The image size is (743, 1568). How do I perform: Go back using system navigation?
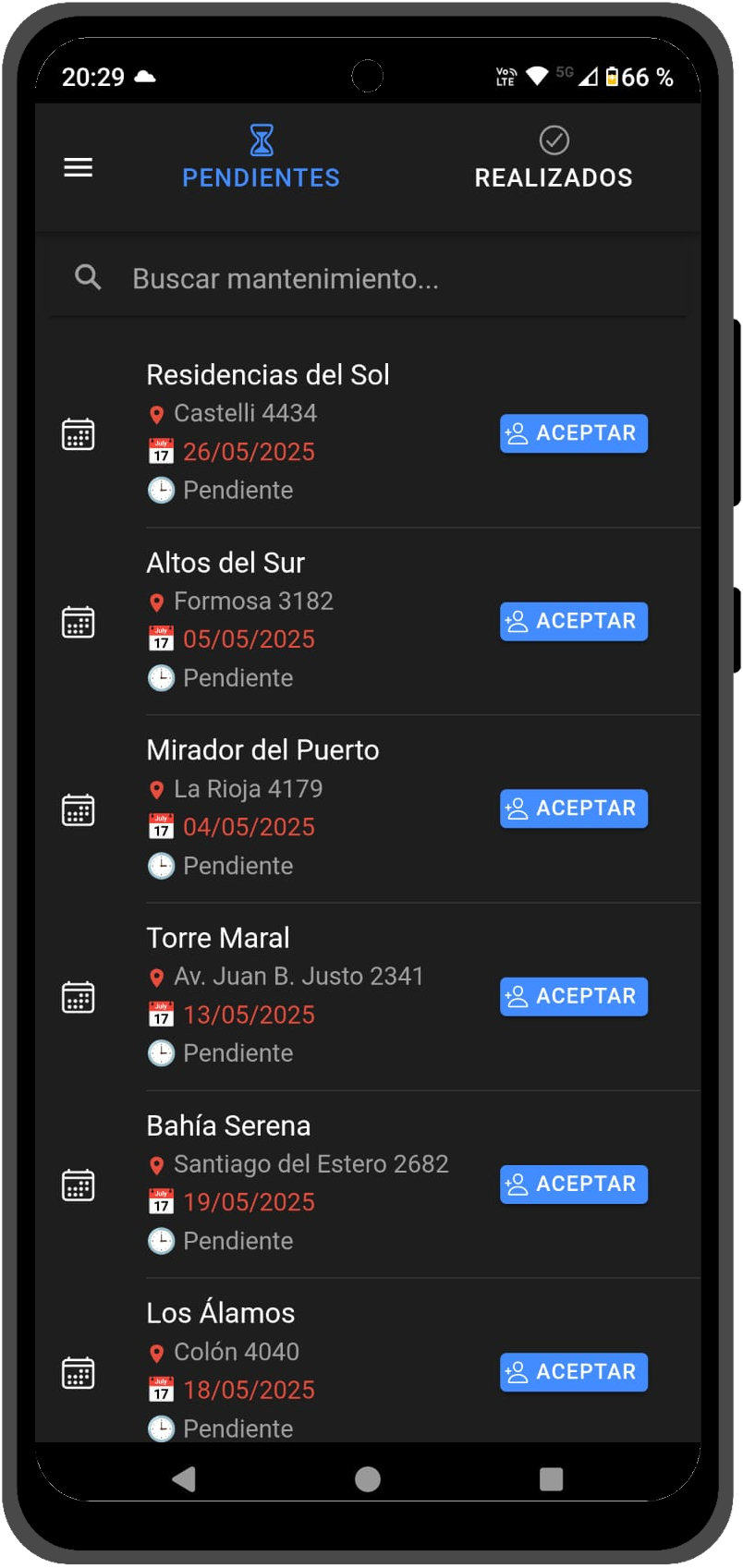click(184, 1479)
